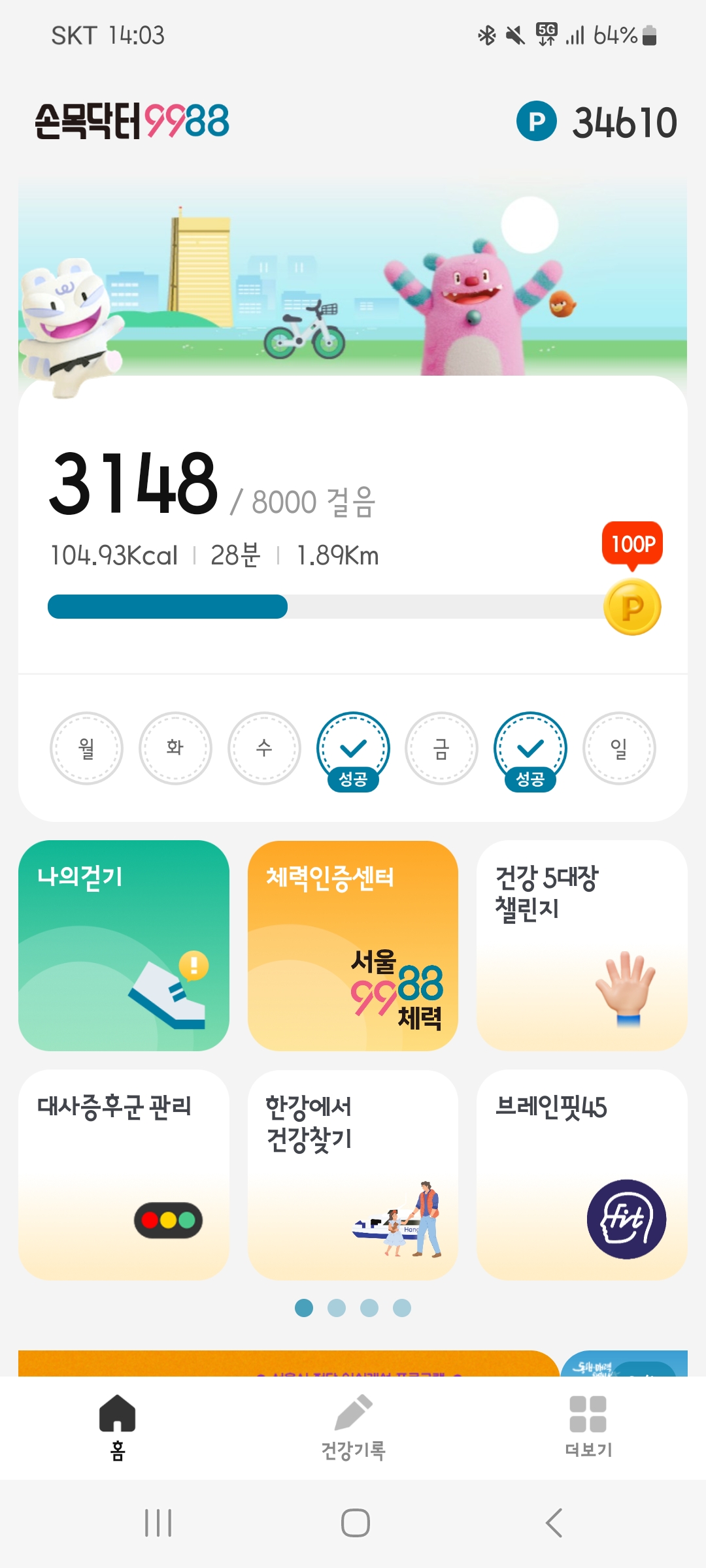The image size is (706, 1568).
Task: Open the 브레인핏45 card
Action: 582,1174
